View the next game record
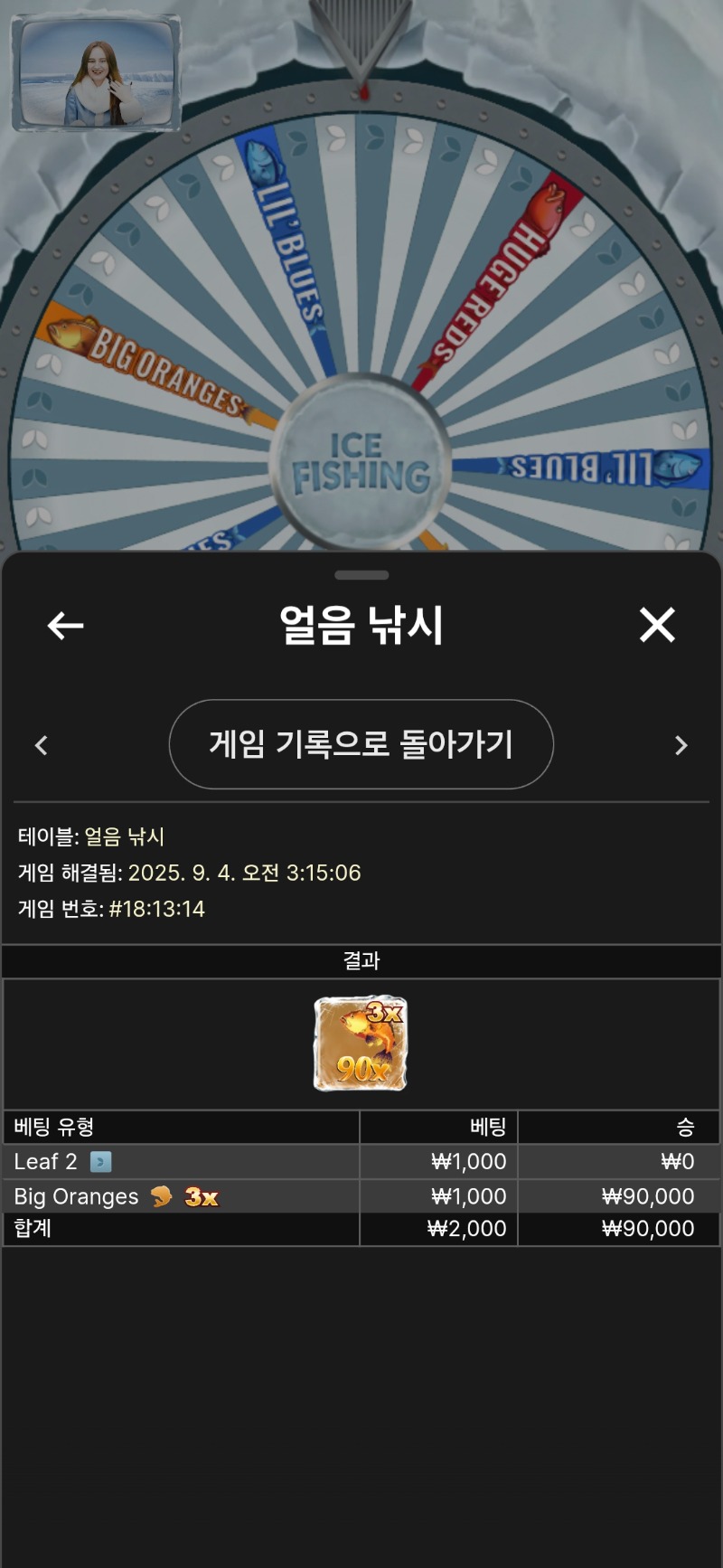 [x=681, y=745]
